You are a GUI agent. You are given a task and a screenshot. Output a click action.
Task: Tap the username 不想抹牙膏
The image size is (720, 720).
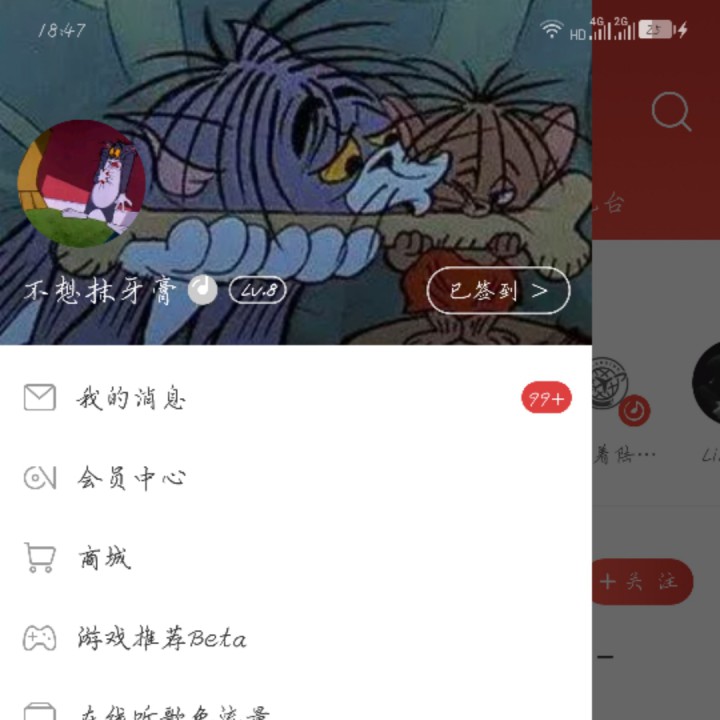(x=100, y=291)
